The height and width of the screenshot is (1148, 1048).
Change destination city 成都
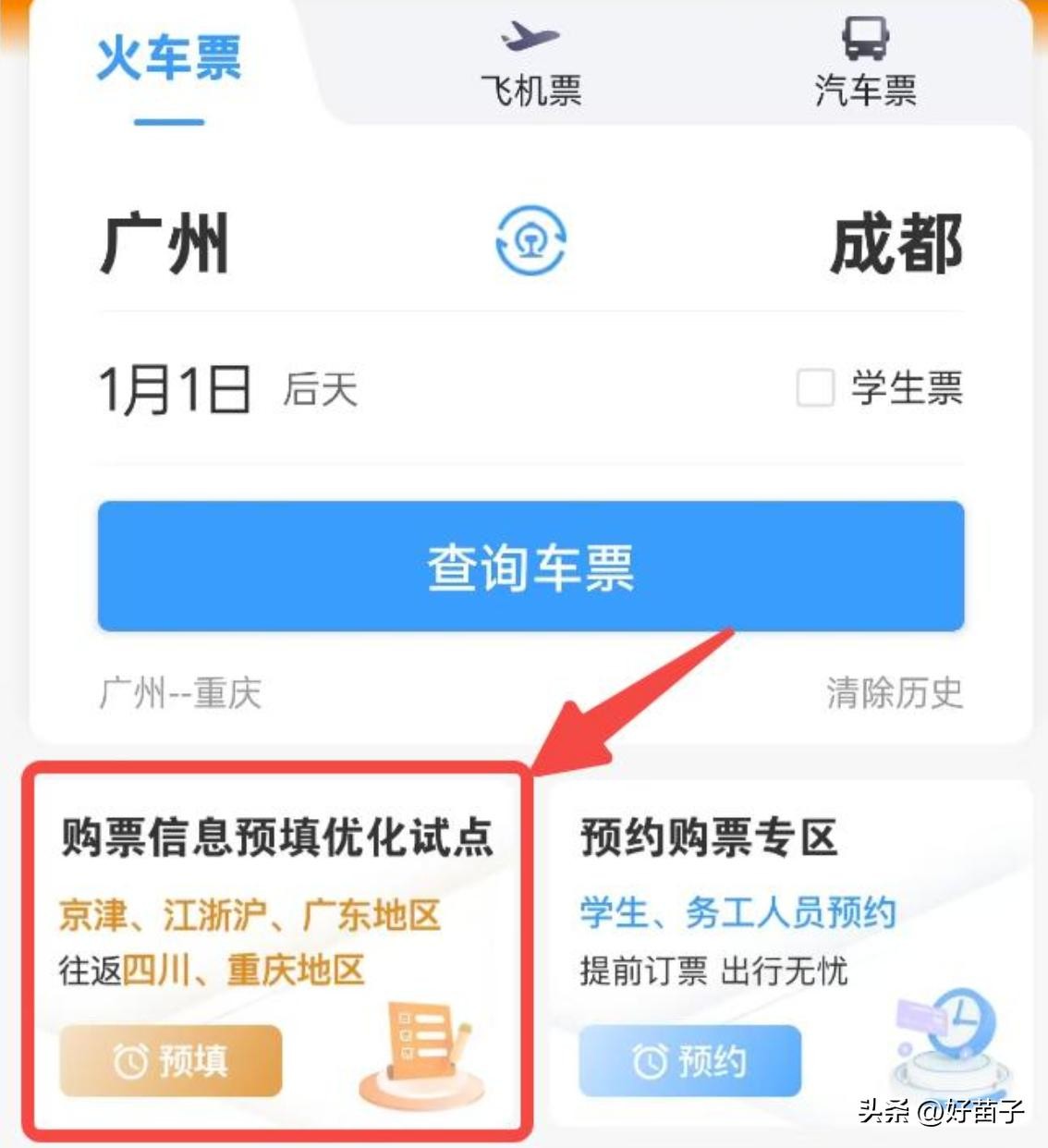895,245
